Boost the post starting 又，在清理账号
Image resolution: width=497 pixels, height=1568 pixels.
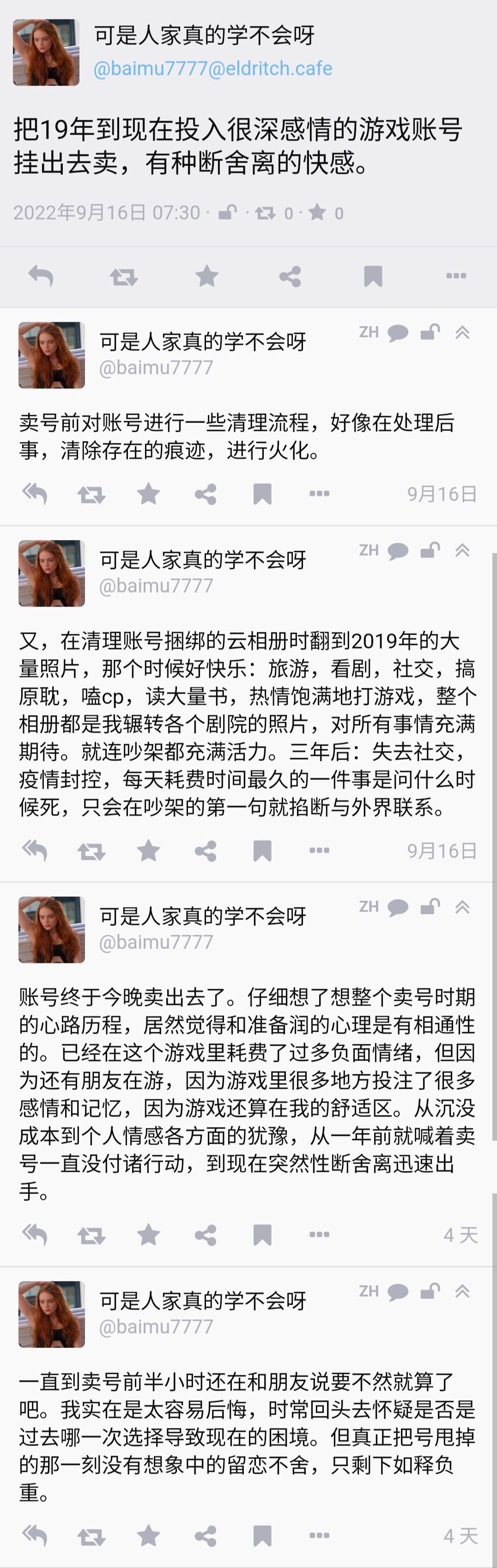[91, 851]
